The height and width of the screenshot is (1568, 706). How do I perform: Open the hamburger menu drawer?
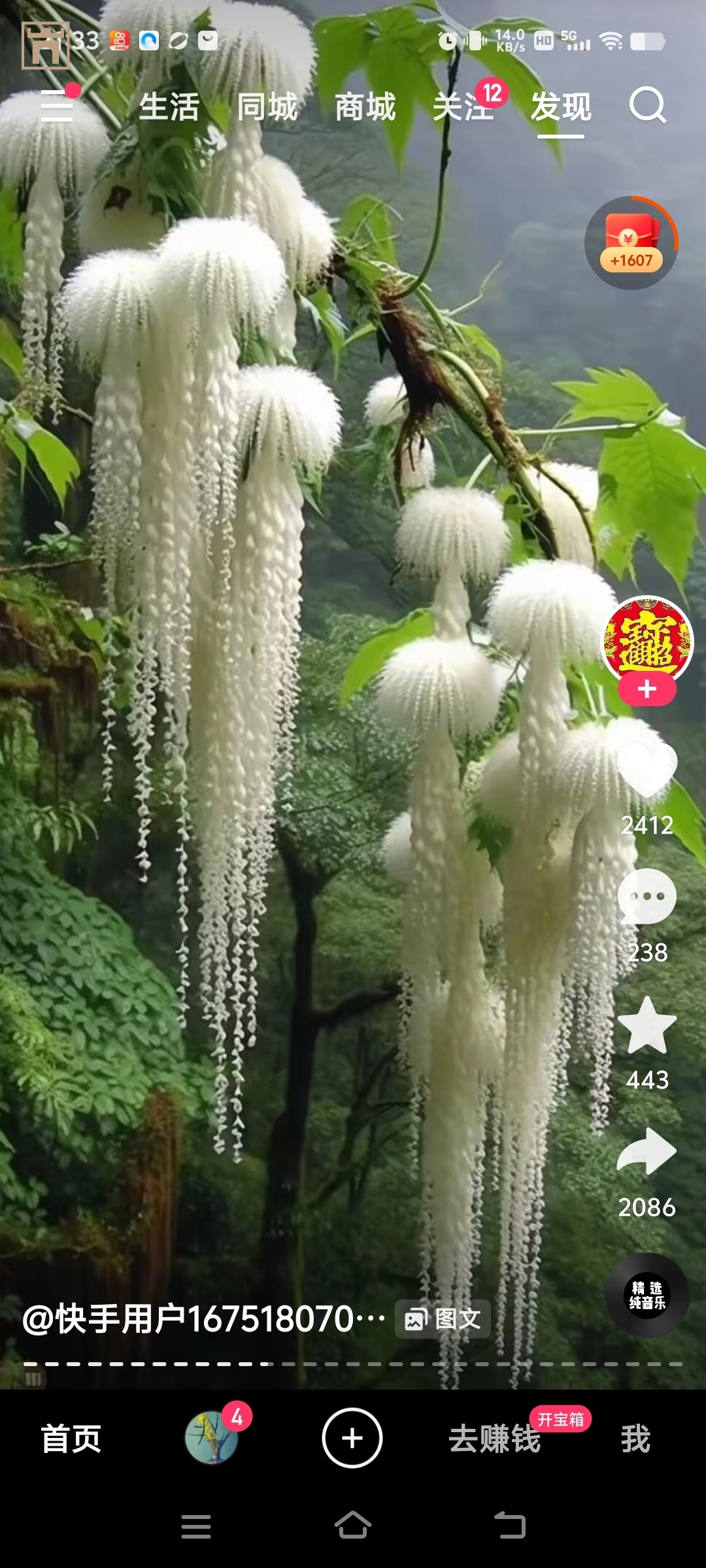tap(58, 106)
